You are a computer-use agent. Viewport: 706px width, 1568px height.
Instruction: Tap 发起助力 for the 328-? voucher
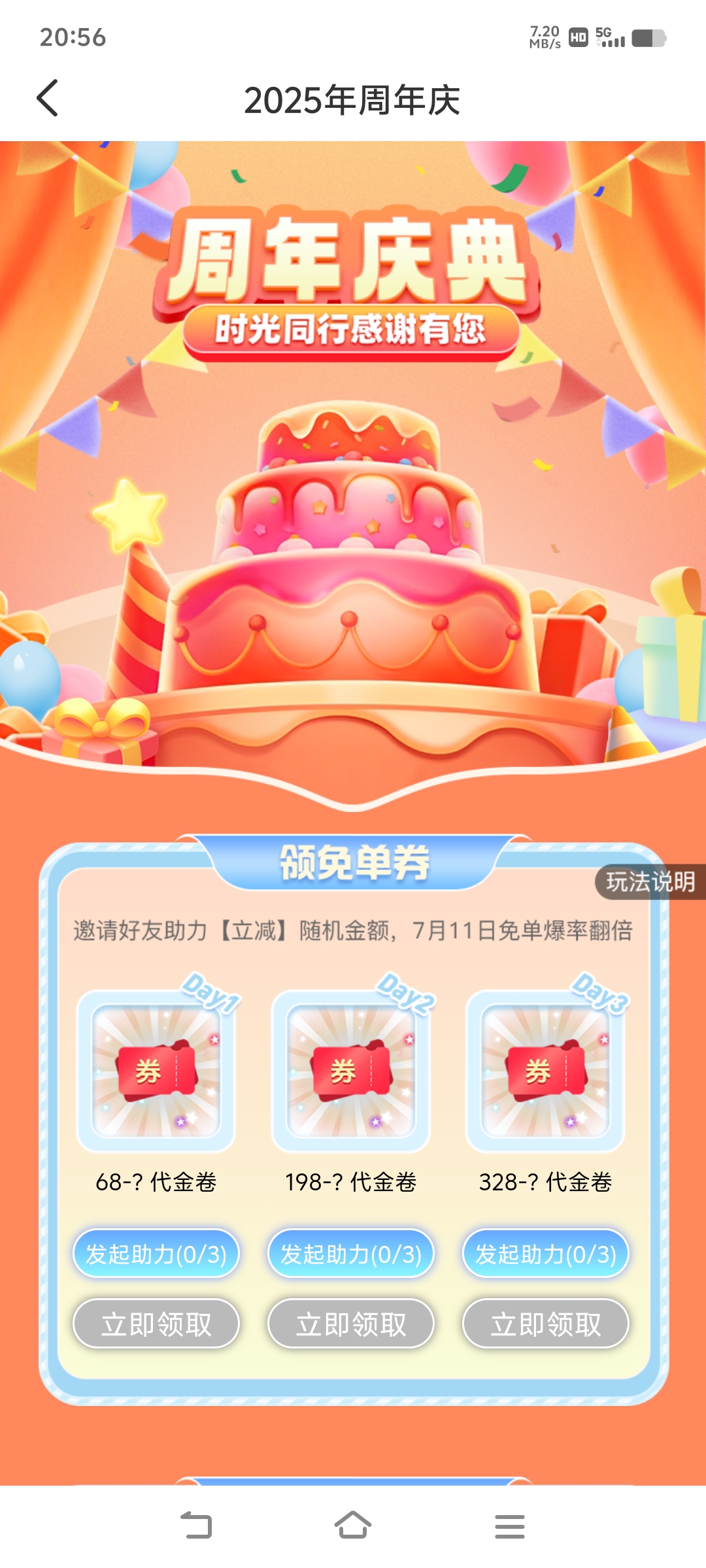pyautogui.click(x=546, y=1254)
